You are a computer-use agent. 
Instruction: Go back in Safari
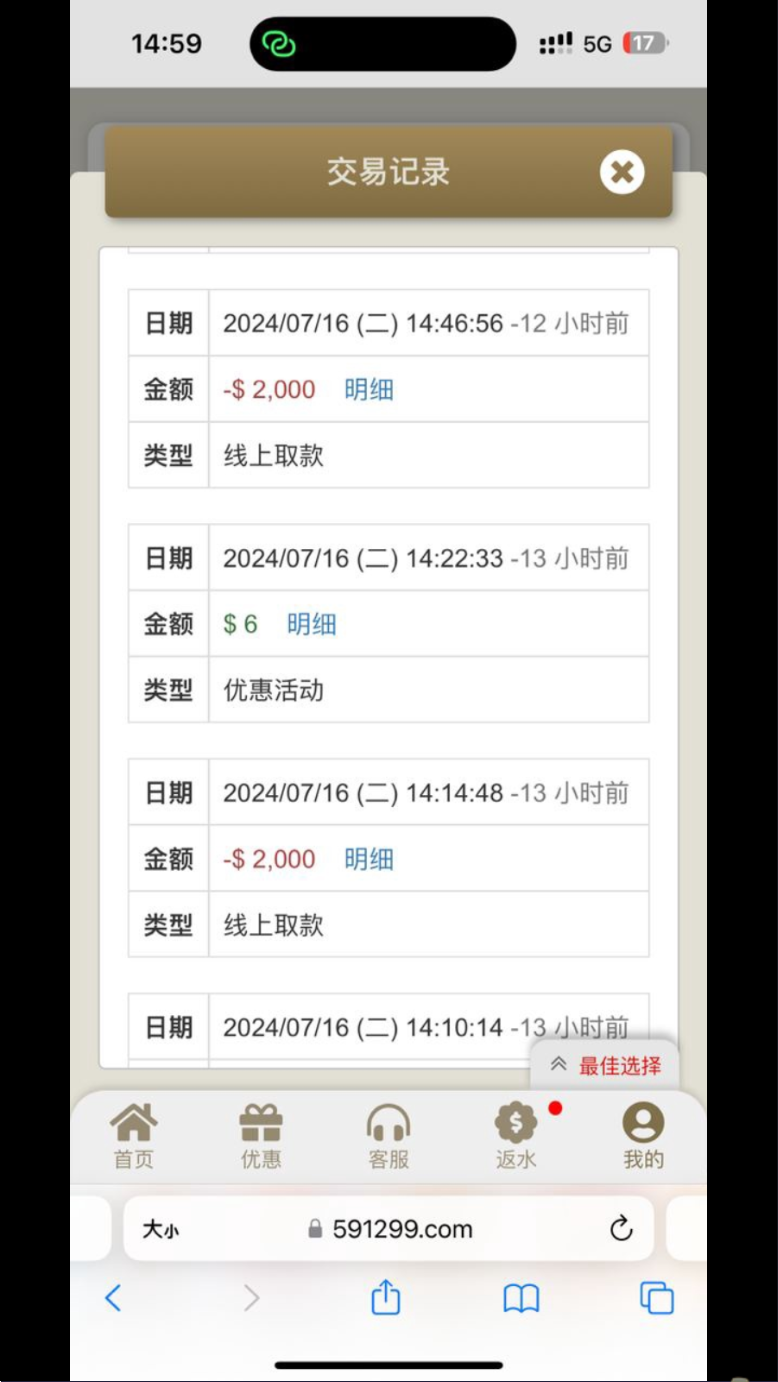(x=113, y=1298)
